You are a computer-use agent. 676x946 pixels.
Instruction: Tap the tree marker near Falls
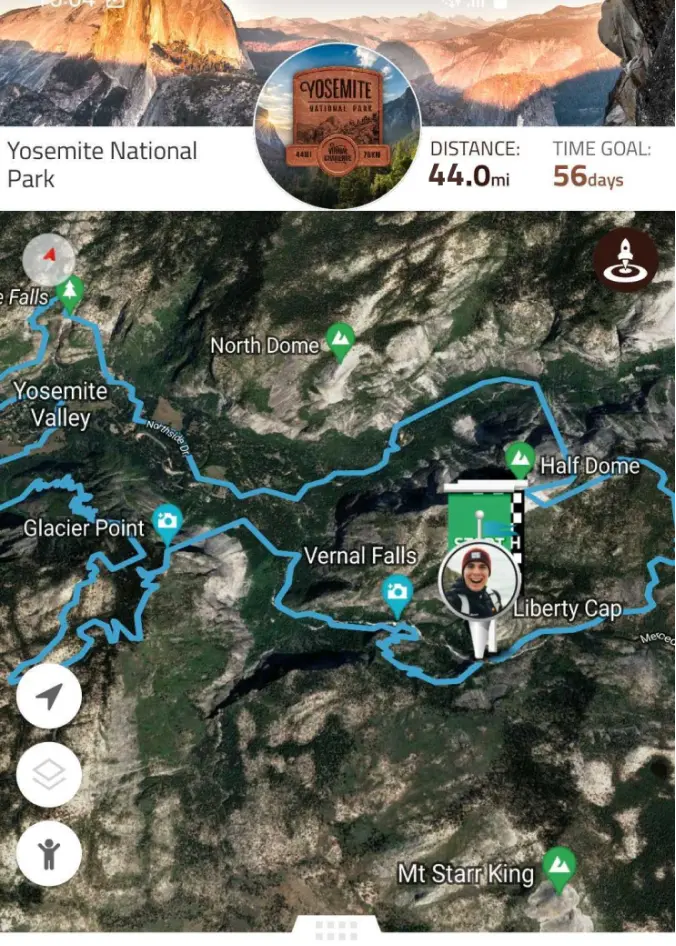(69, 292)
